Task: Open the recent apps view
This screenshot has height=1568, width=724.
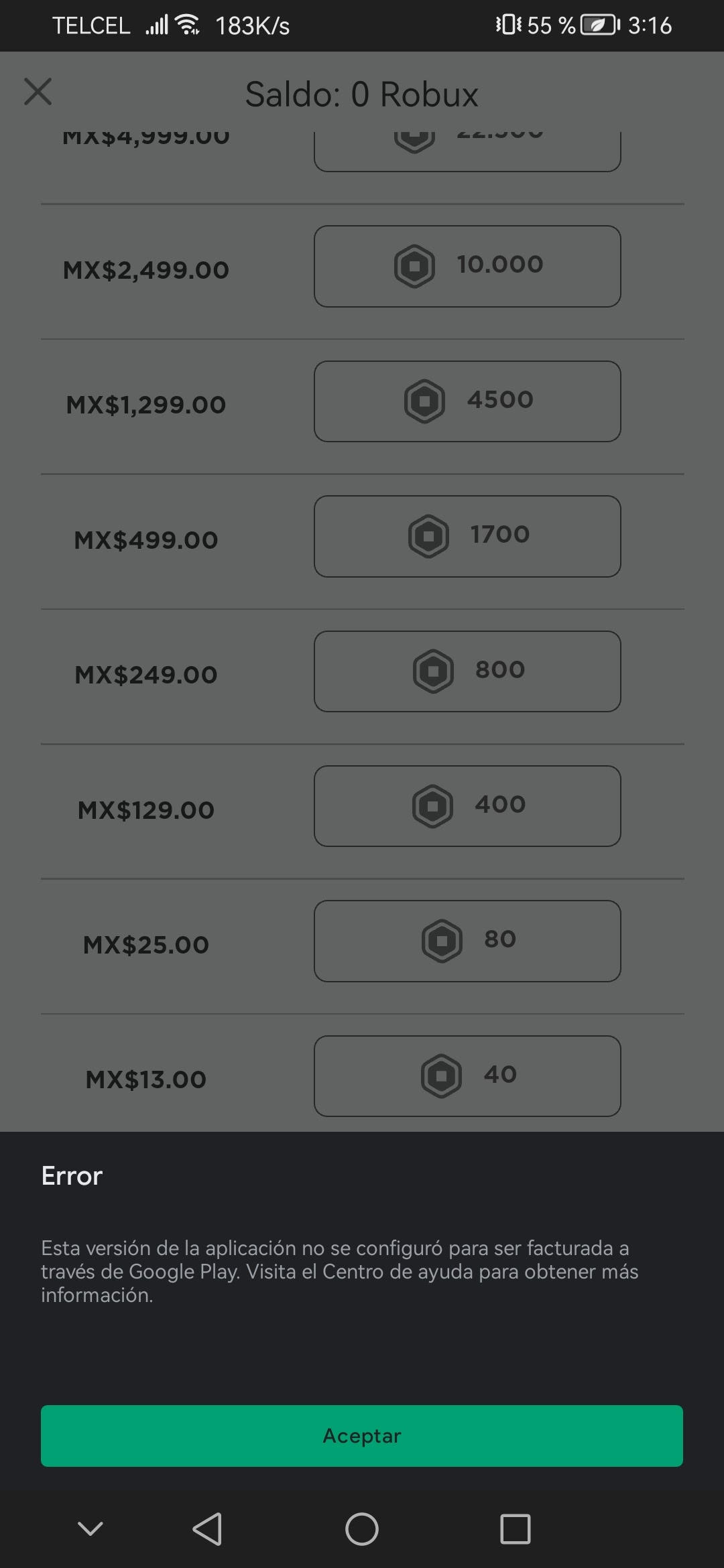Action: click(x=515, y=1528)
